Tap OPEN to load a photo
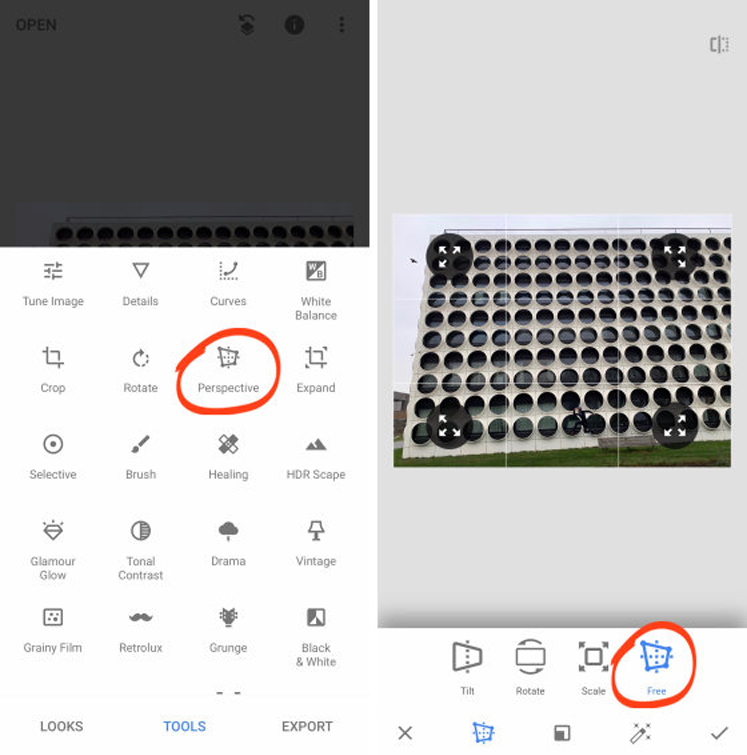This screenshot has height=755, width=747. (36, 24)
